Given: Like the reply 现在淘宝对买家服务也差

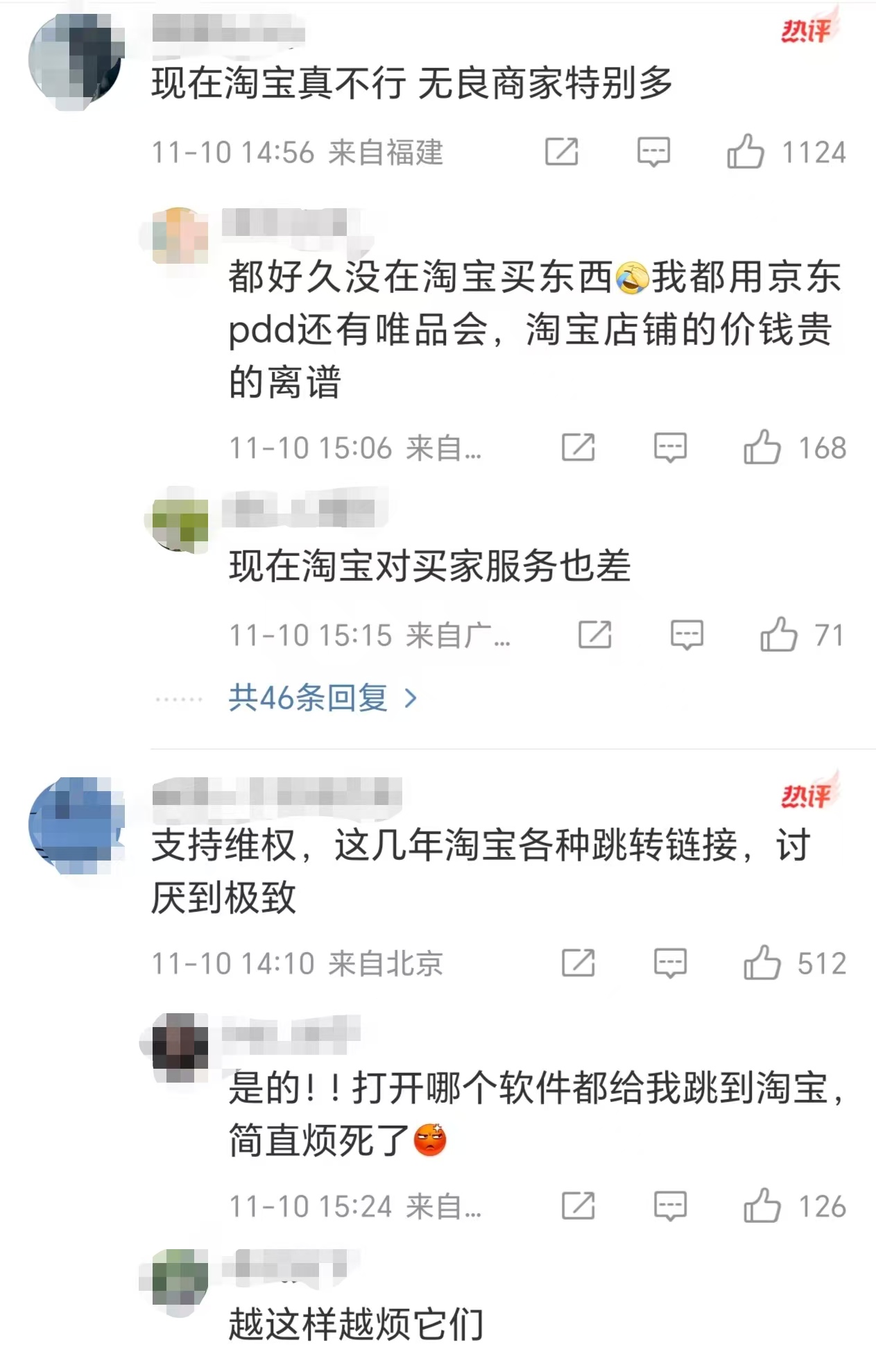Looking at the screenshot, I should [779, 634].
